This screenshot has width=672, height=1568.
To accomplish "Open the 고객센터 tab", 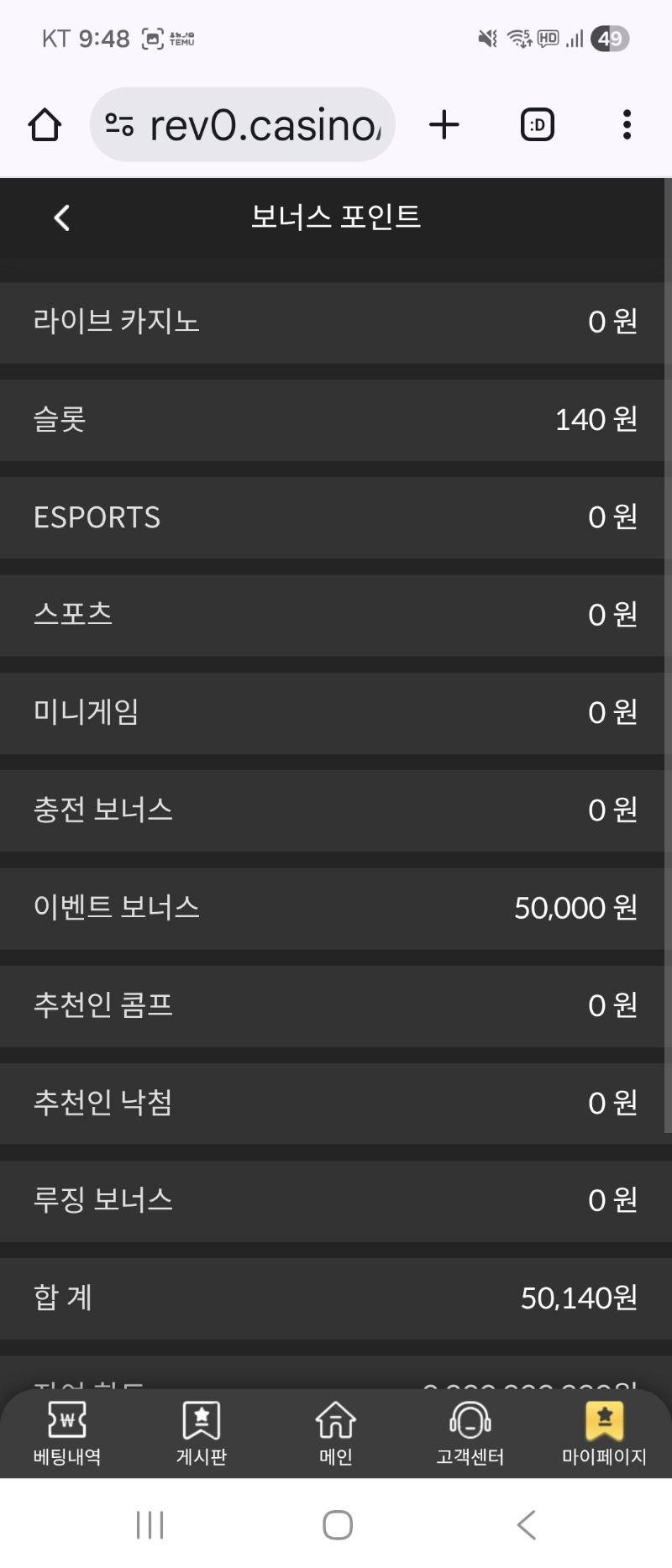I will 470,1434.
